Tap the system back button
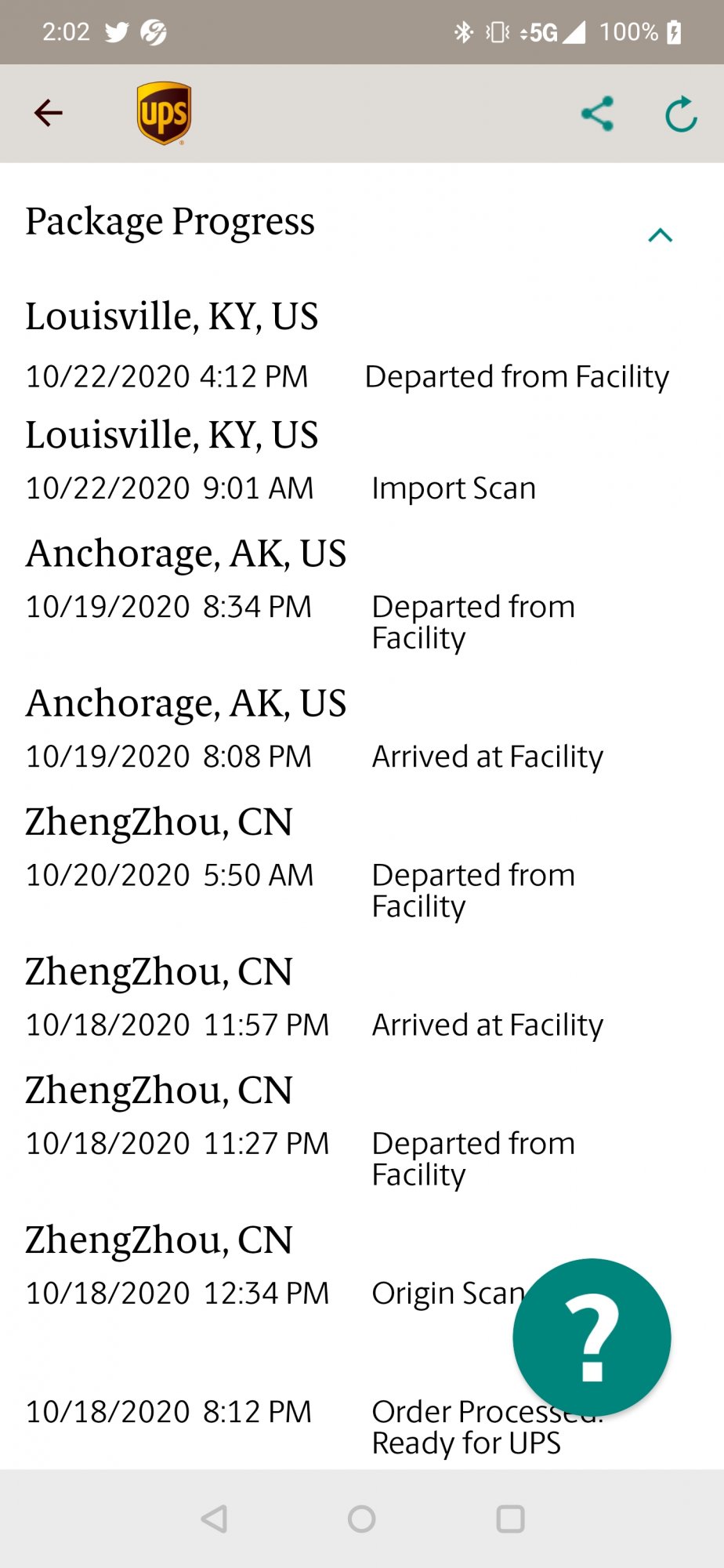This screenshot has width=724, height=1568. click(x=215, y=1519)
